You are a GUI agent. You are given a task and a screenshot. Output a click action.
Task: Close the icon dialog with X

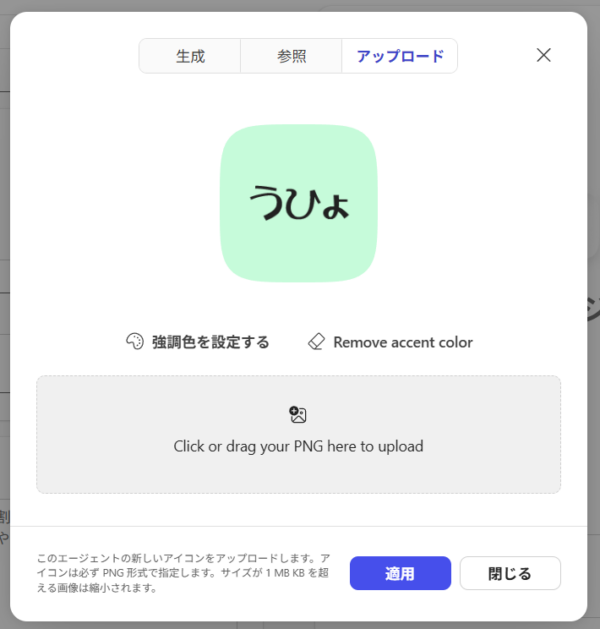coord(544,55)
